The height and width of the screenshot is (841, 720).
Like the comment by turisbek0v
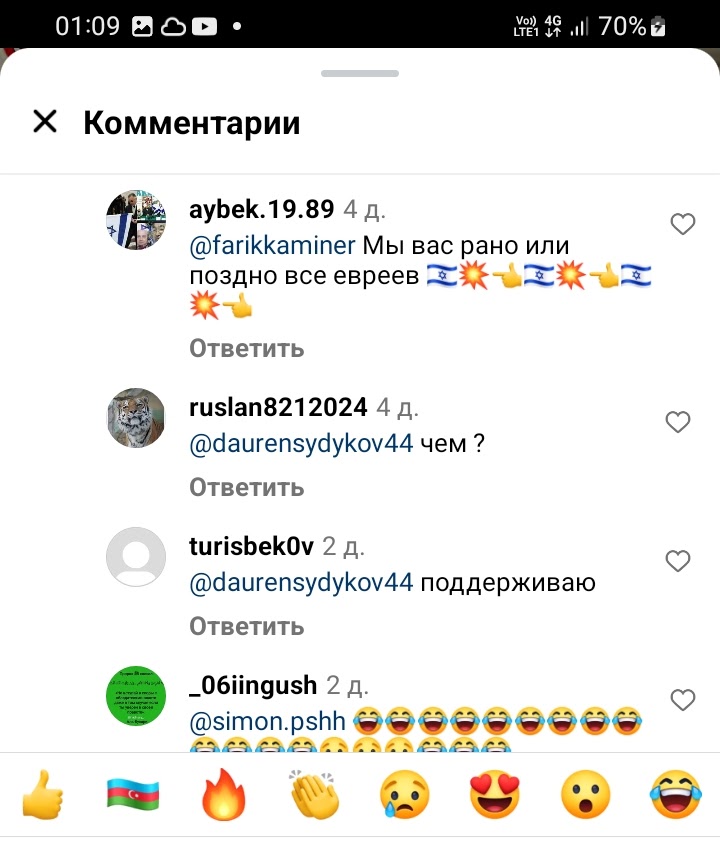tap(678, 561)
